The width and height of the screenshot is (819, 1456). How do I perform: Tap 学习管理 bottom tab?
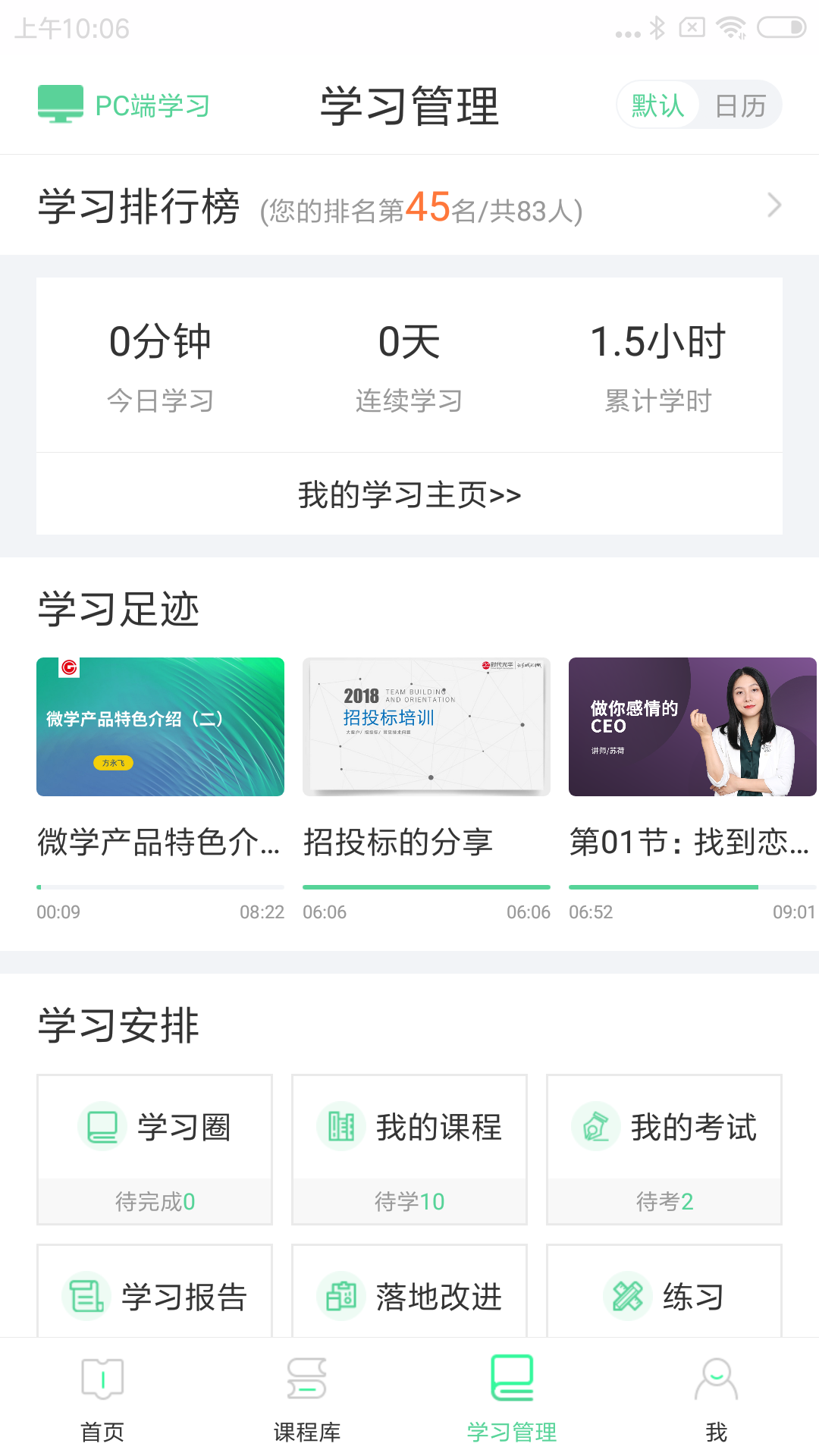coord(512,1399)
